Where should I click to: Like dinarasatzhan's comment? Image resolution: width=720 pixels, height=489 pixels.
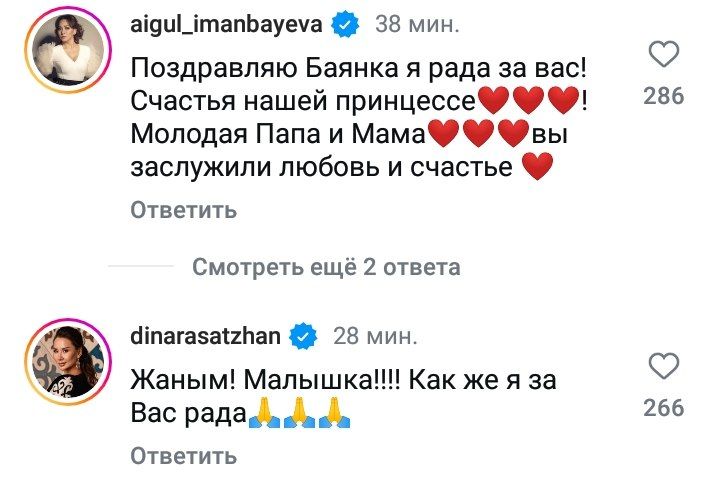tap(664, 367)
